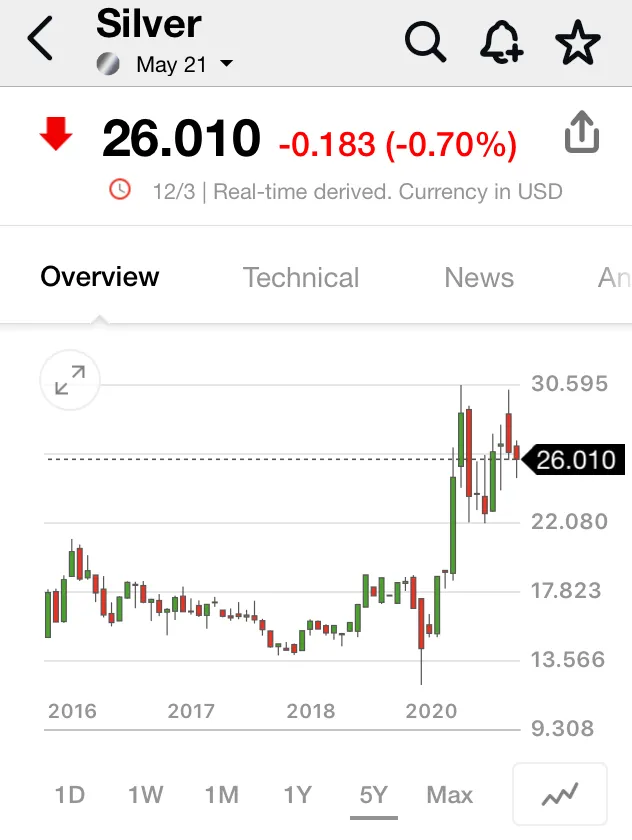Add Silver to watchlist with the star

[x=577, y=42]
